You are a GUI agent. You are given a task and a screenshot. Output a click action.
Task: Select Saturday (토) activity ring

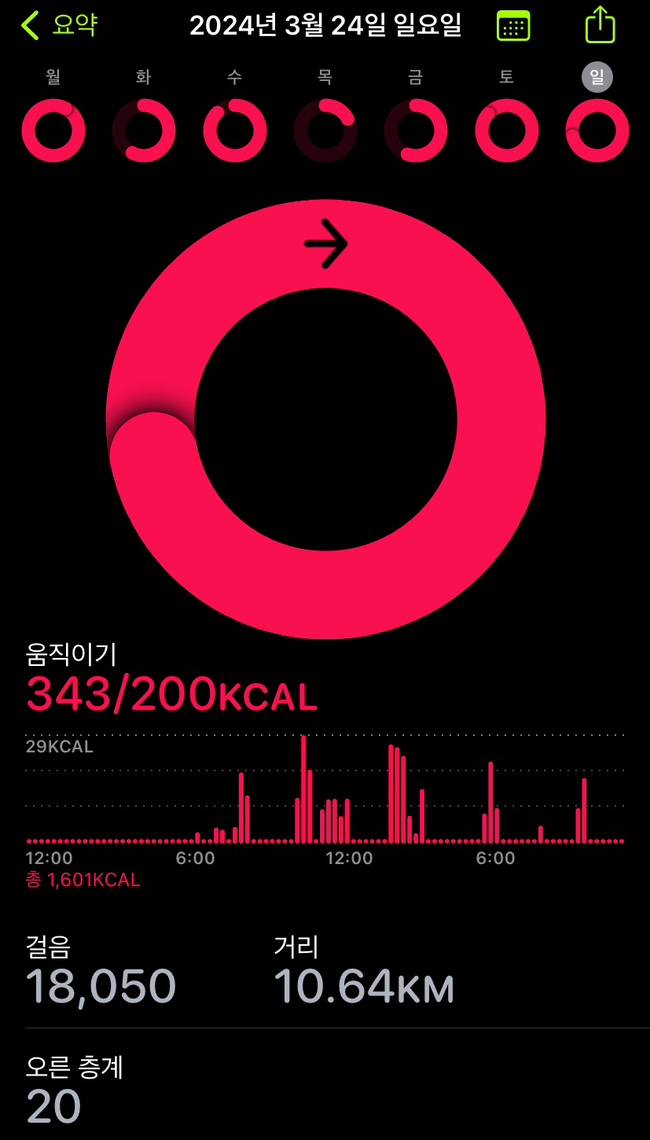506,130
